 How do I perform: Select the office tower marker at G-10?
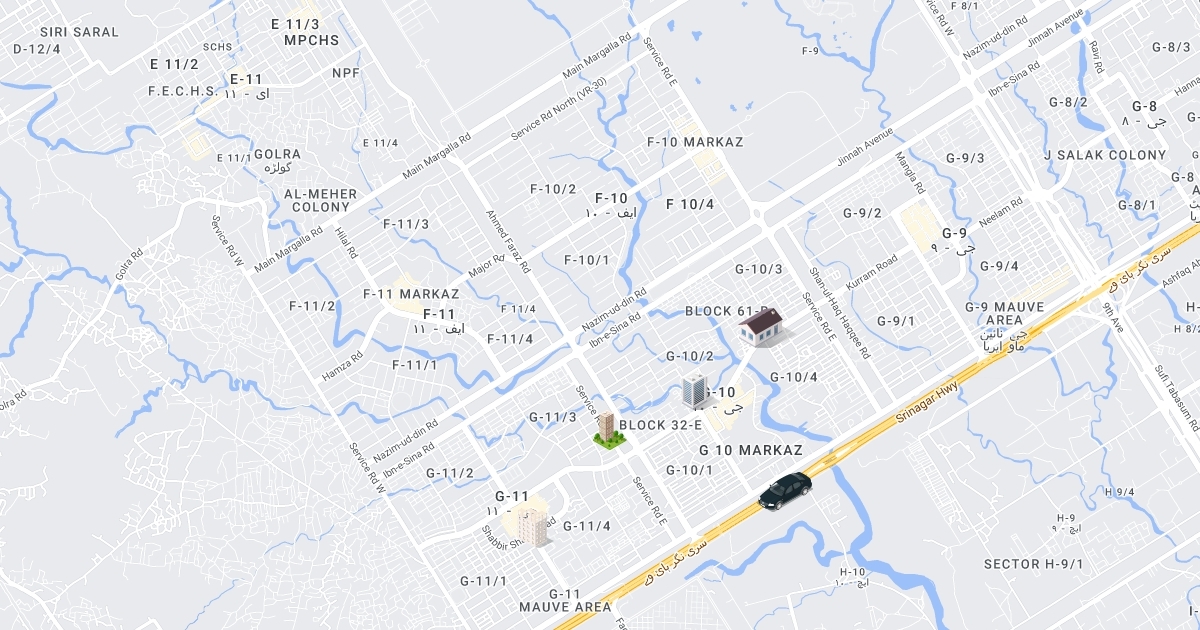(694, 391)
